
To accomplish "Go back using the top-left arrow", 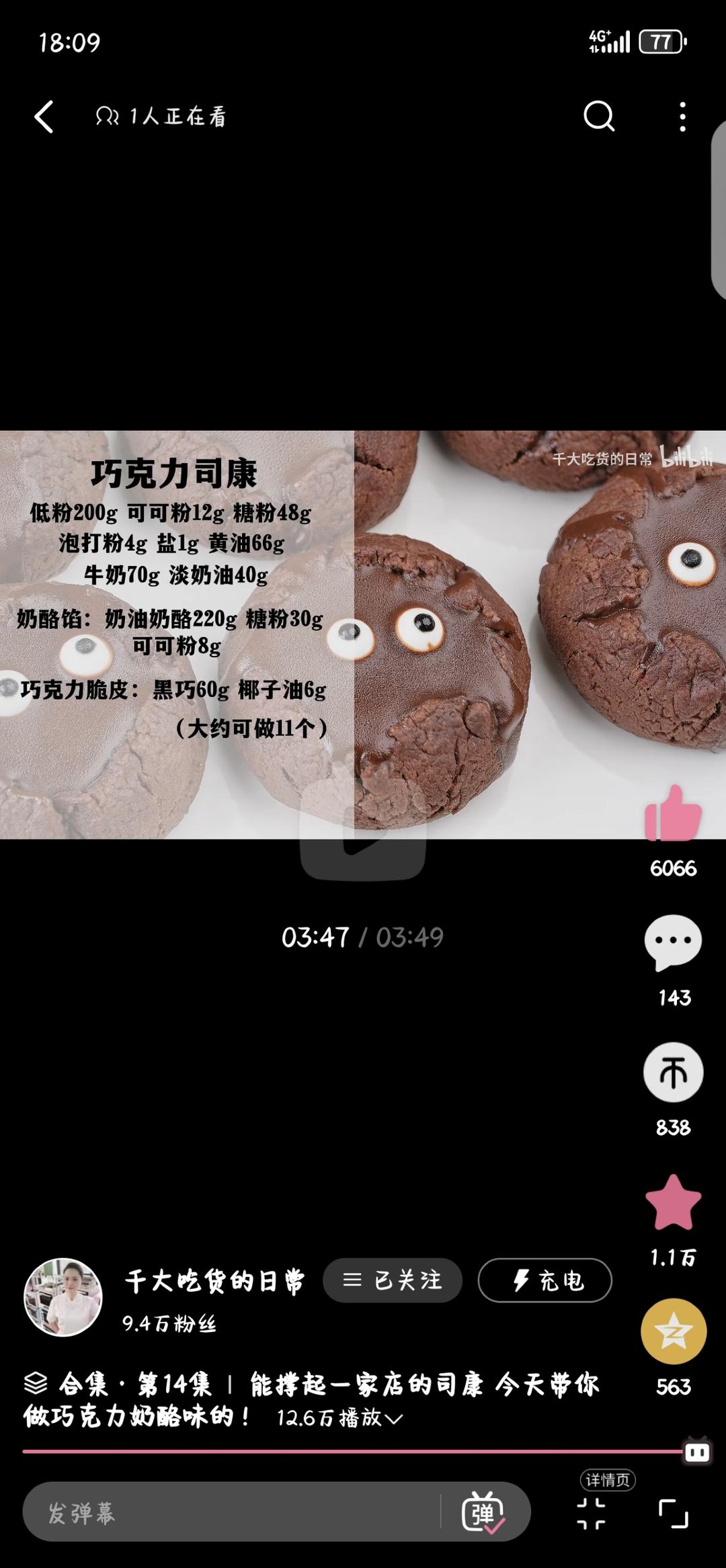I will (44, 117).
